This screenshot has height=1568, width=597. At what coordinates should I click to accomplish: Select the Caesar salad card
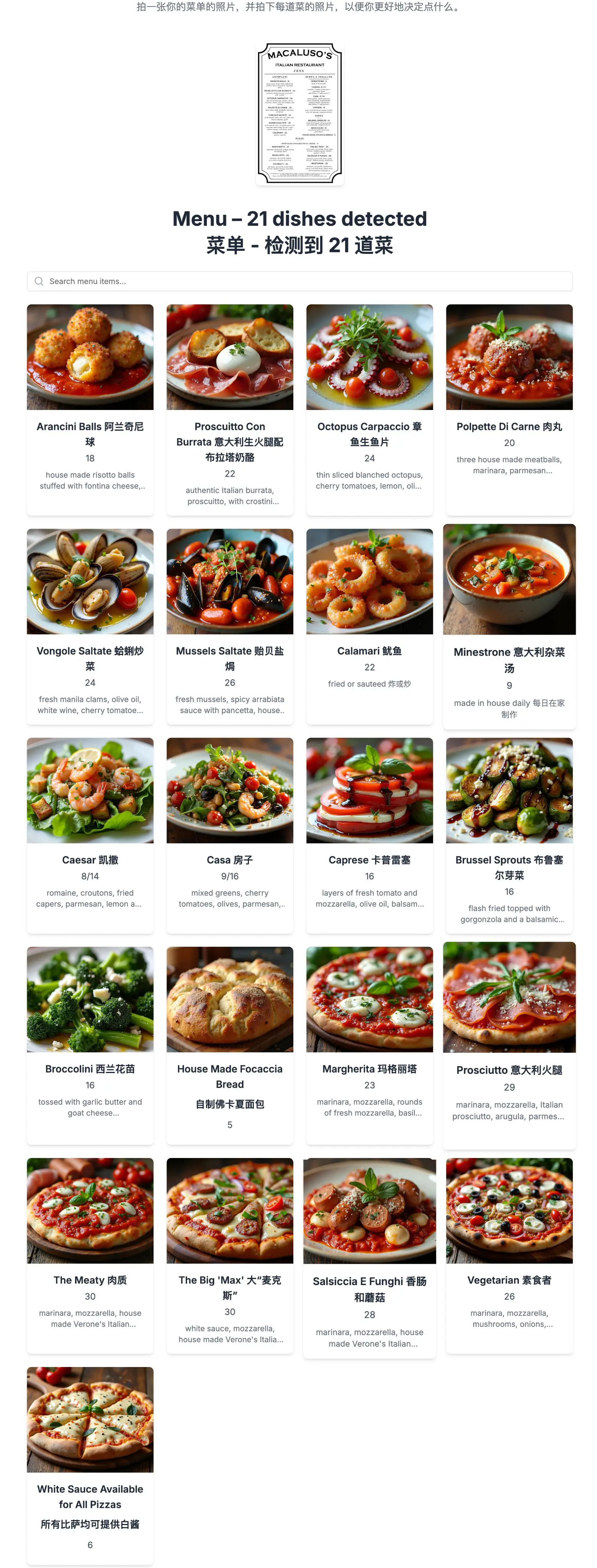[90, 835]
